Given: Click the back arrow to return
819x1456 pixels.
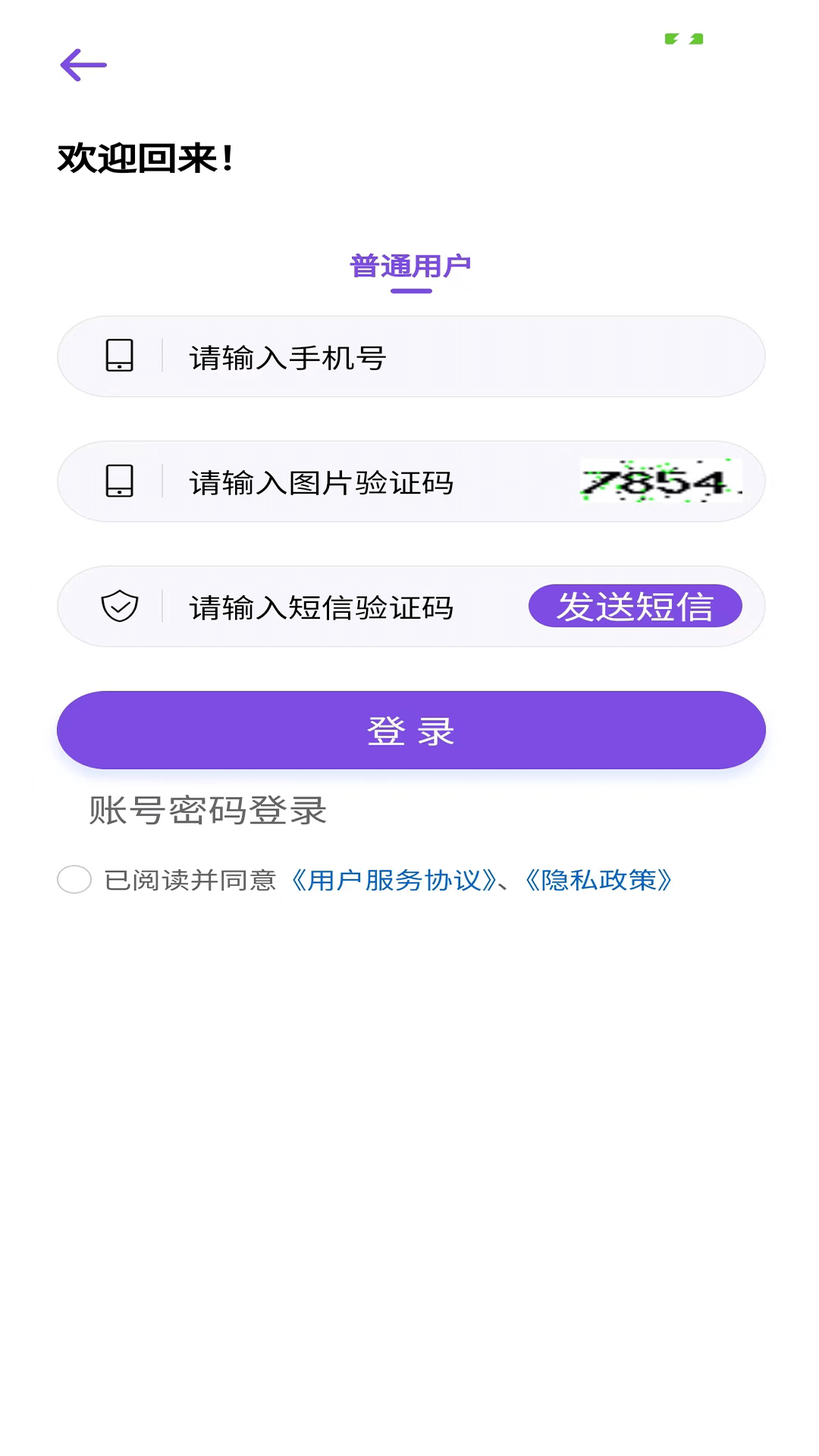Looking at the screenshot, I should (83, 66).
